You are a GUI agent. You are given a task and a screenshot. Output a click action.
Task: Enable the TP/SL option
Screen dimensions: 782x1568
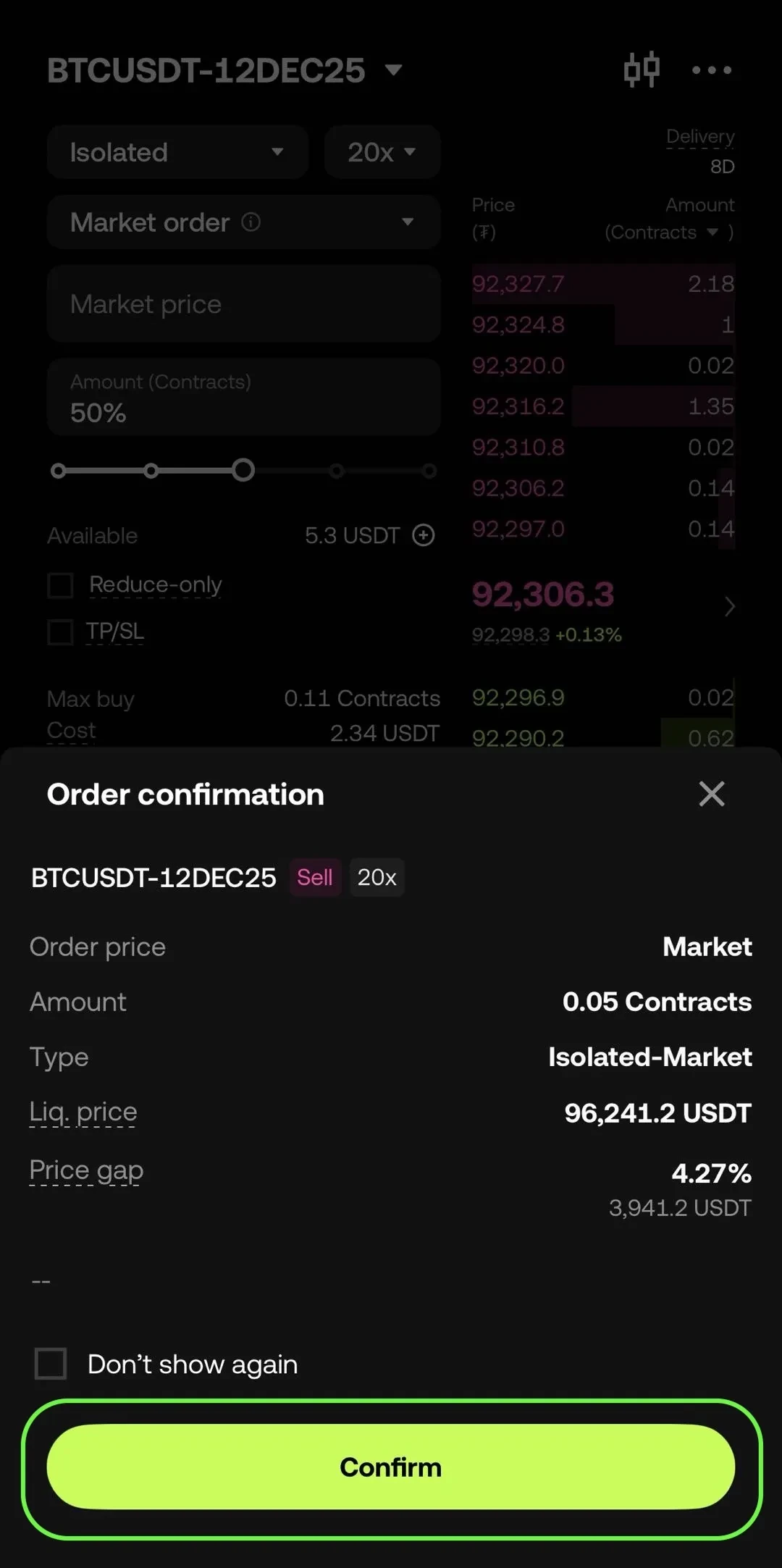coord(60,632)
